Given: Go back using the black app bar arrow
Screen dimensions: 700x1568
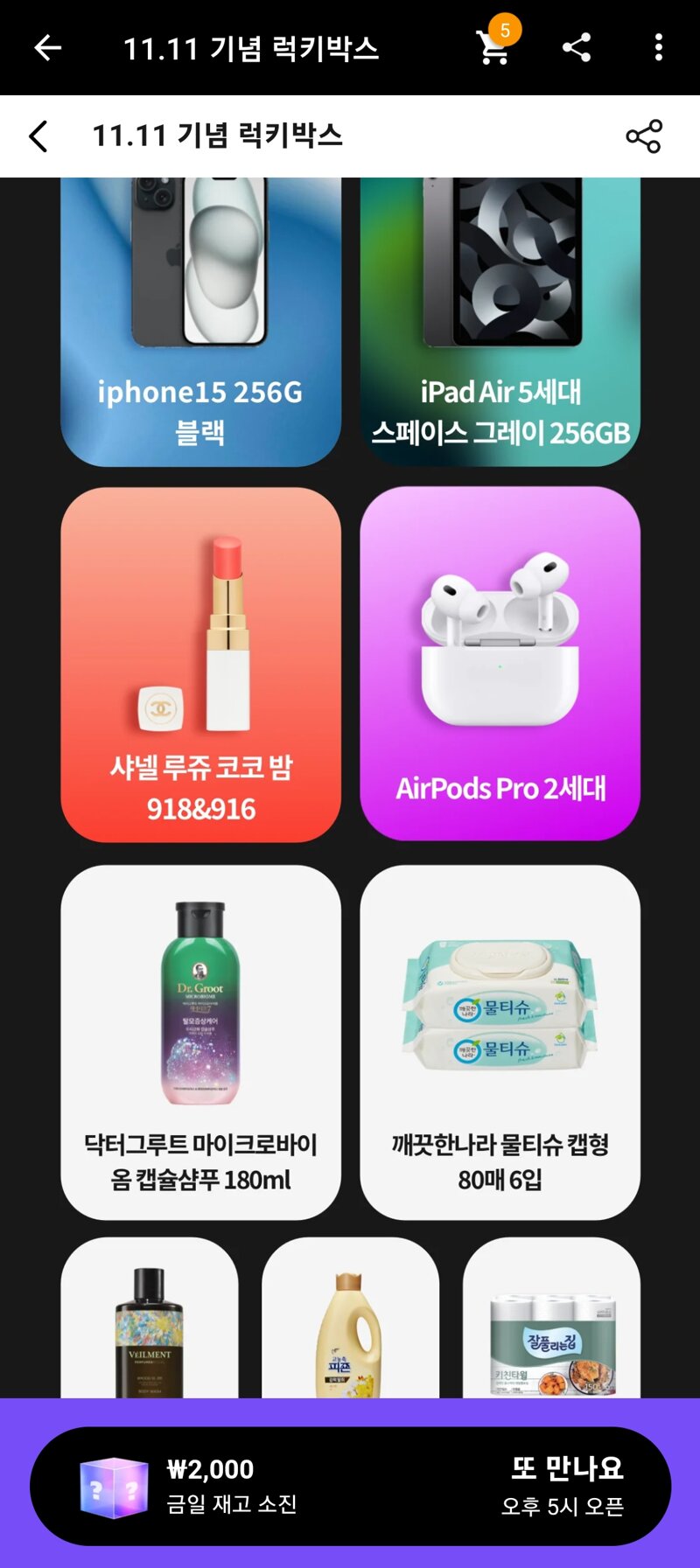Looking at the screenshot, I should point(47,47).
